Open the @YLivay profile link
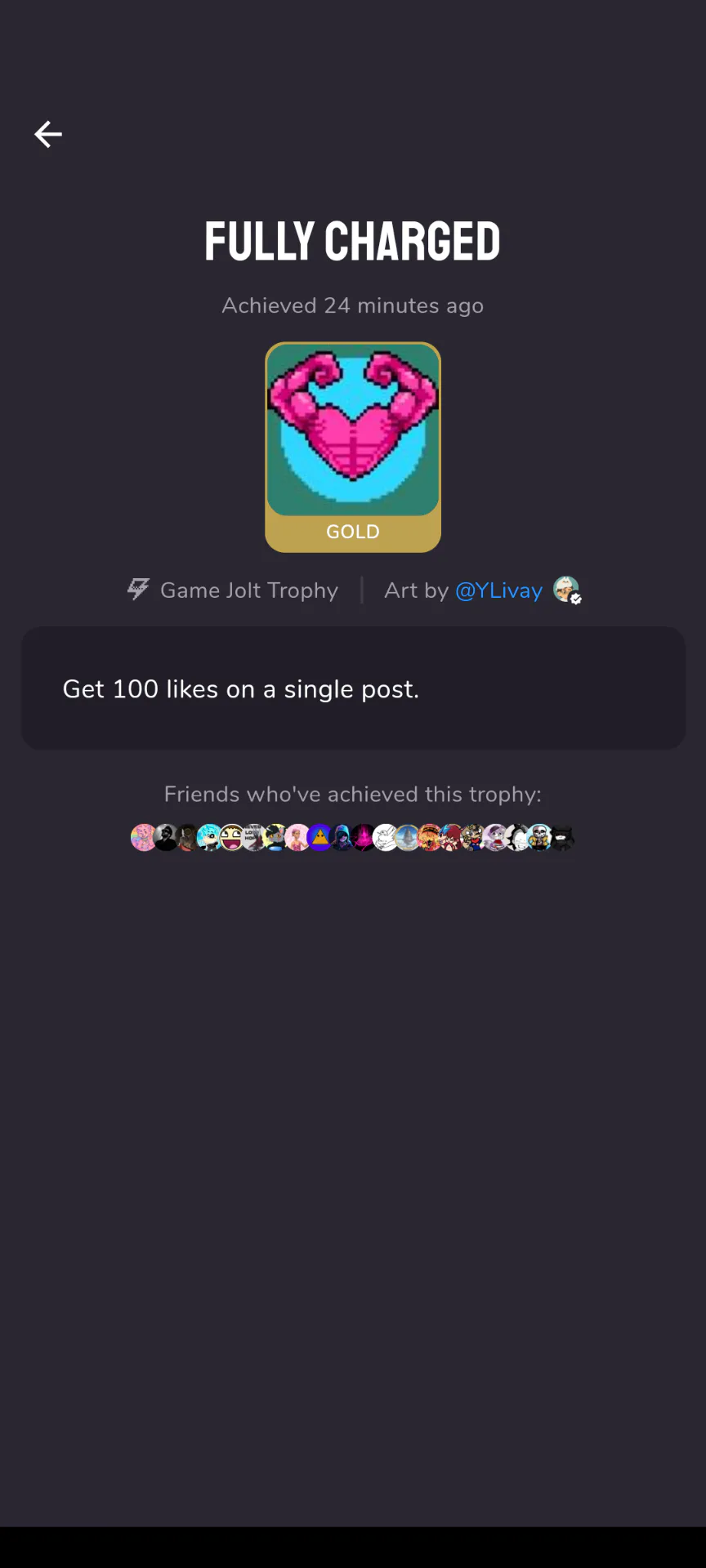 coord(498,590)
